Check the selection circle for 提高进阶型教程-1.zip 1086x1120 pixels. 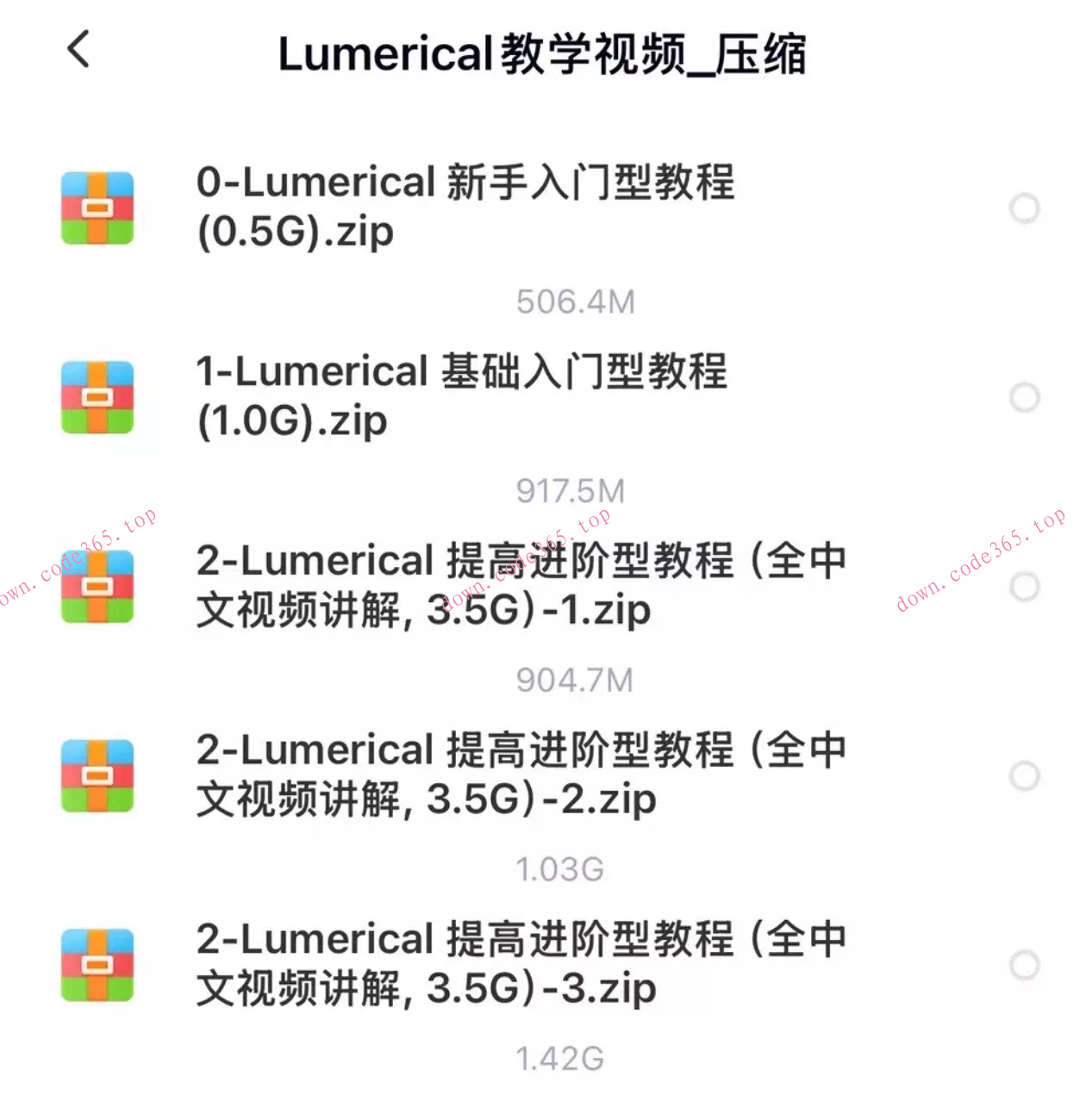point(1025,586)
